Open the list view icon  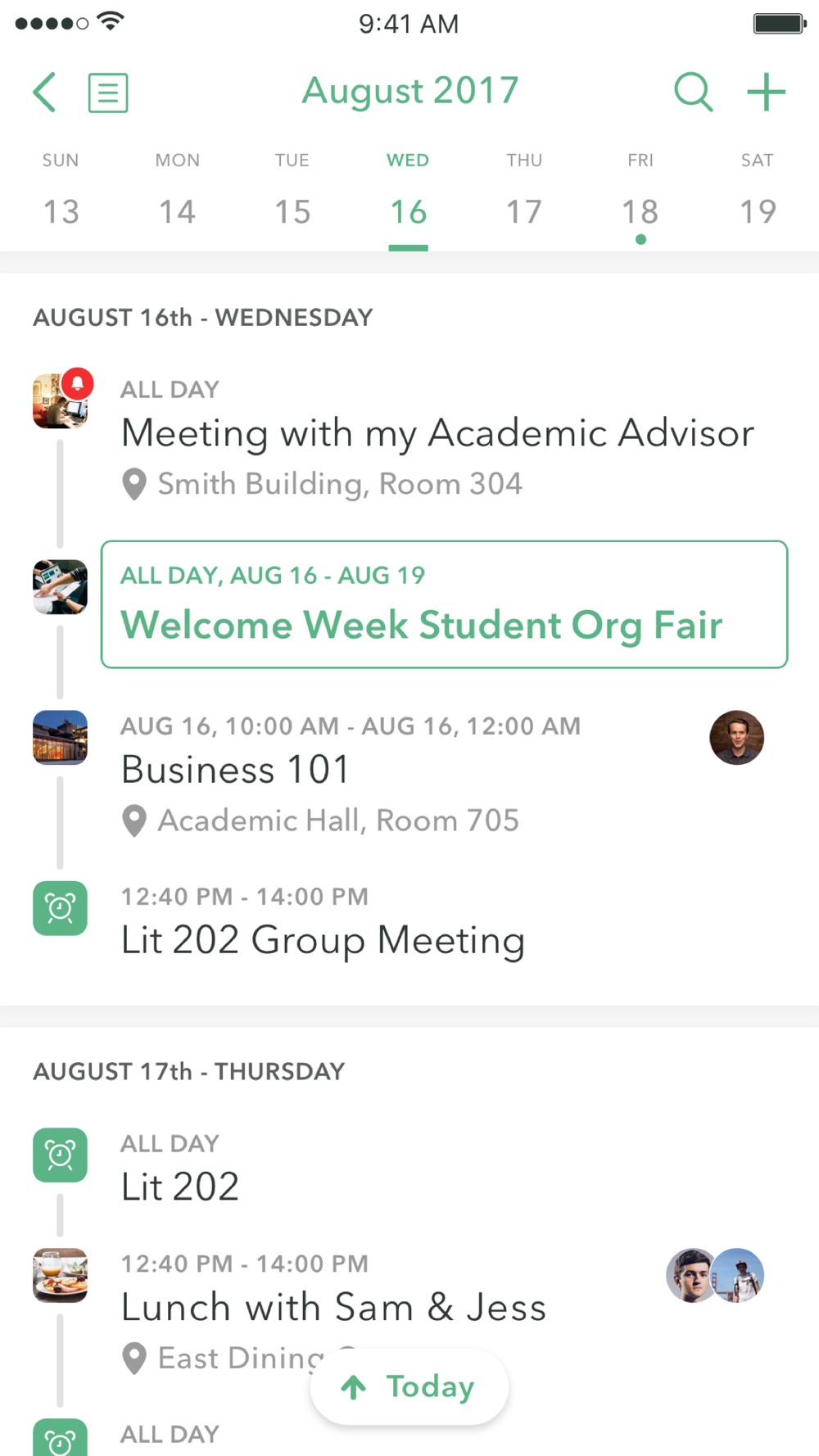click(108, 93)
